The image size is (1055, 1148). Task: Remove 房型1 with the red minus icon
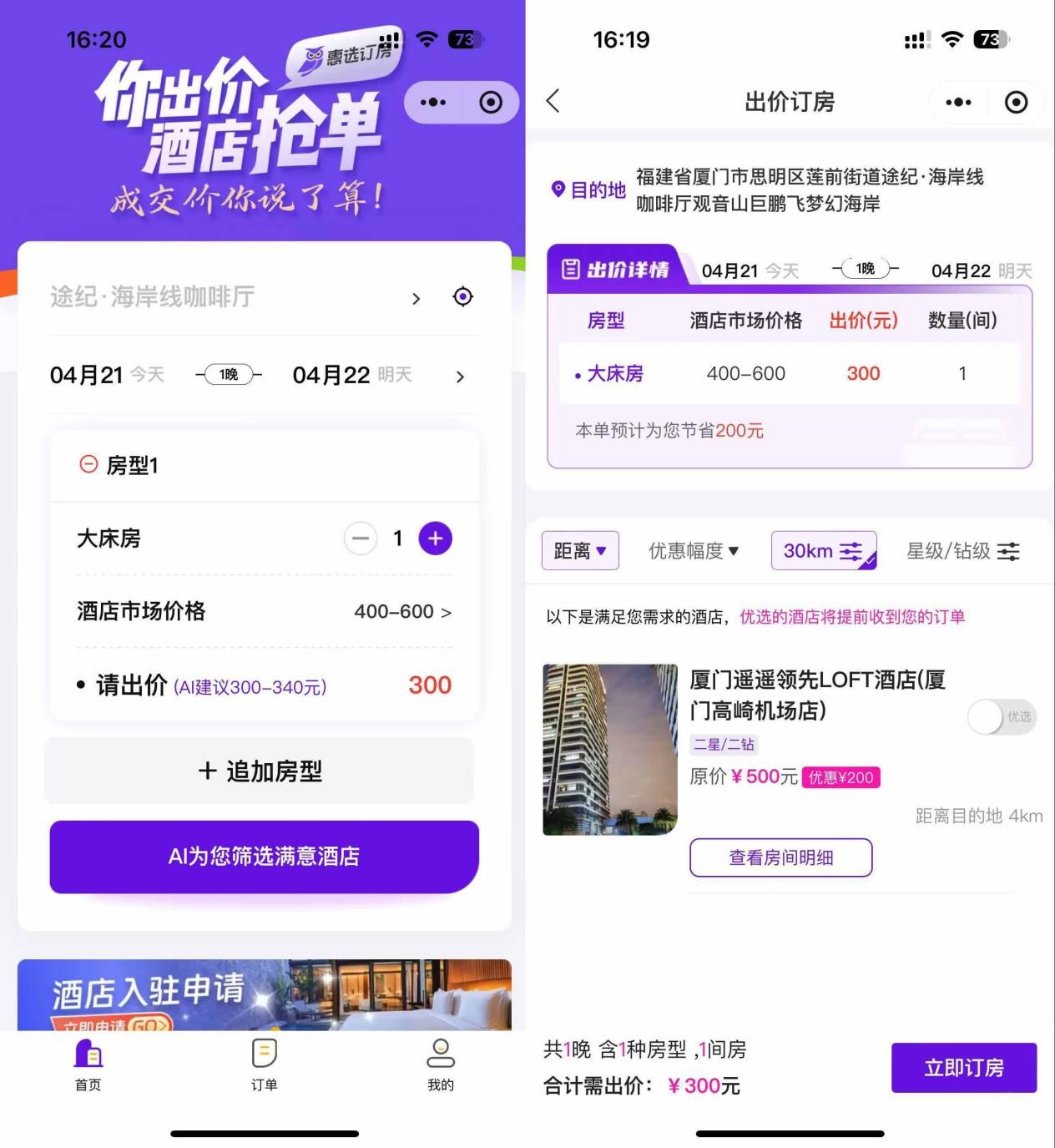tap(88, 464)
